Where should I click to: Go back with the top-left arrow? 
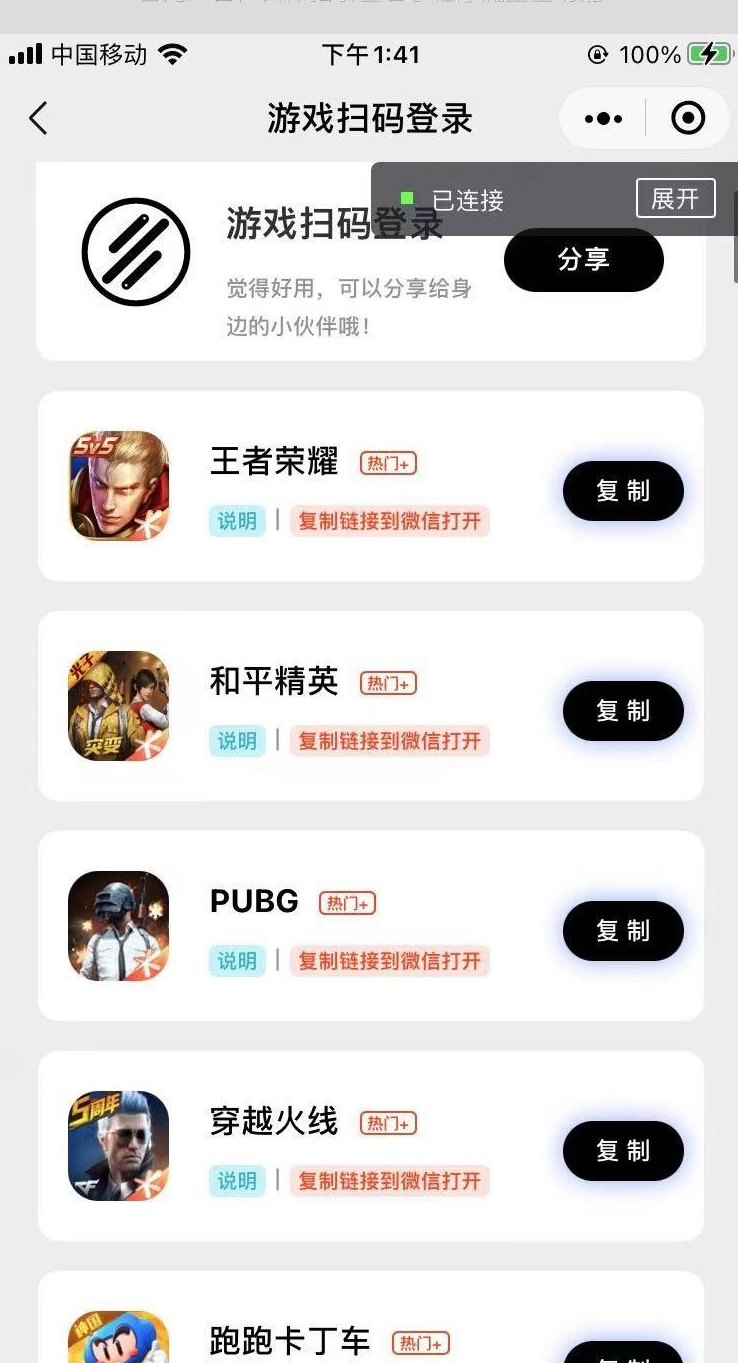(38, 118)
